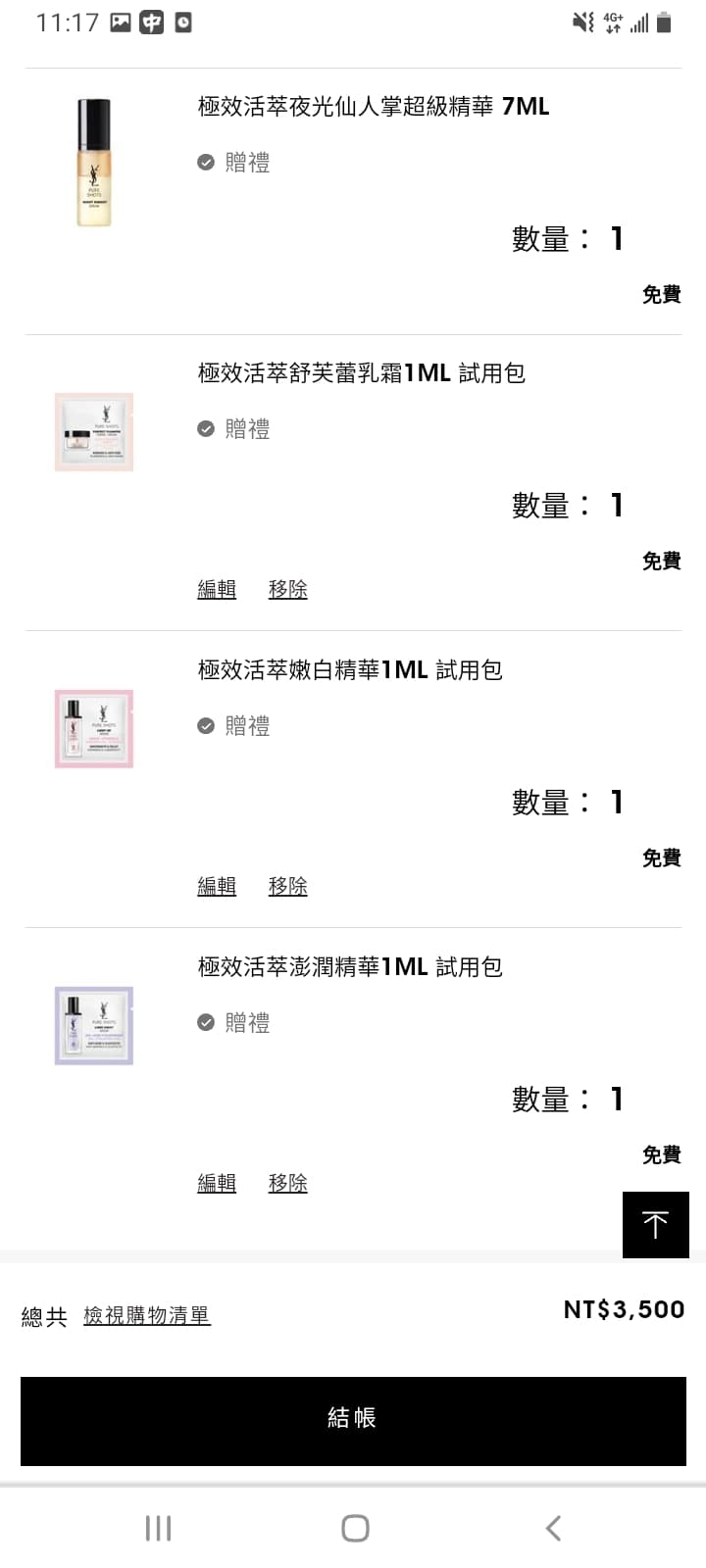Screen dimensions: 706x1568
Task: Edit the 極效活萃澎潤精華 sample item
Action: click(217, 1183)
